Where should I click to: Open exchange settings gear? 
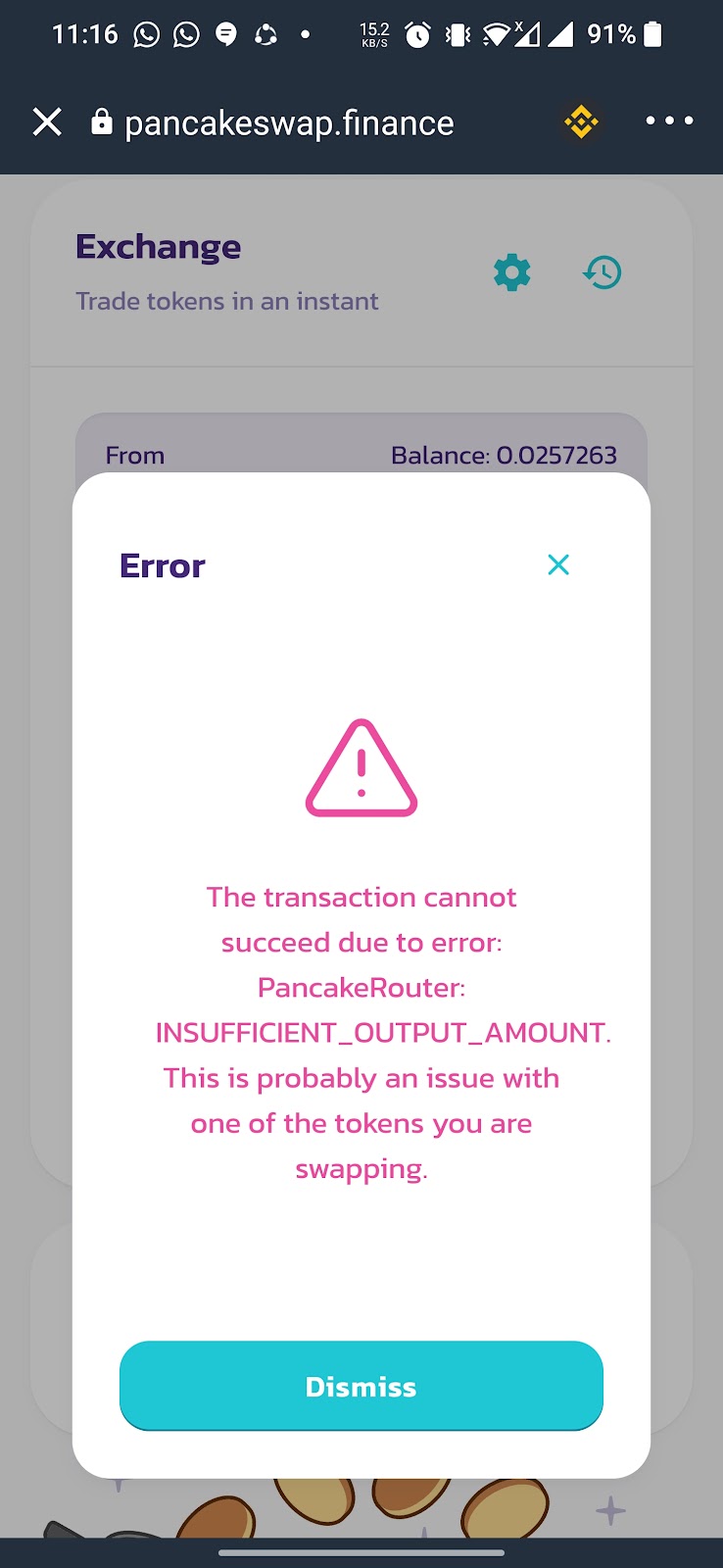point(511,272)
